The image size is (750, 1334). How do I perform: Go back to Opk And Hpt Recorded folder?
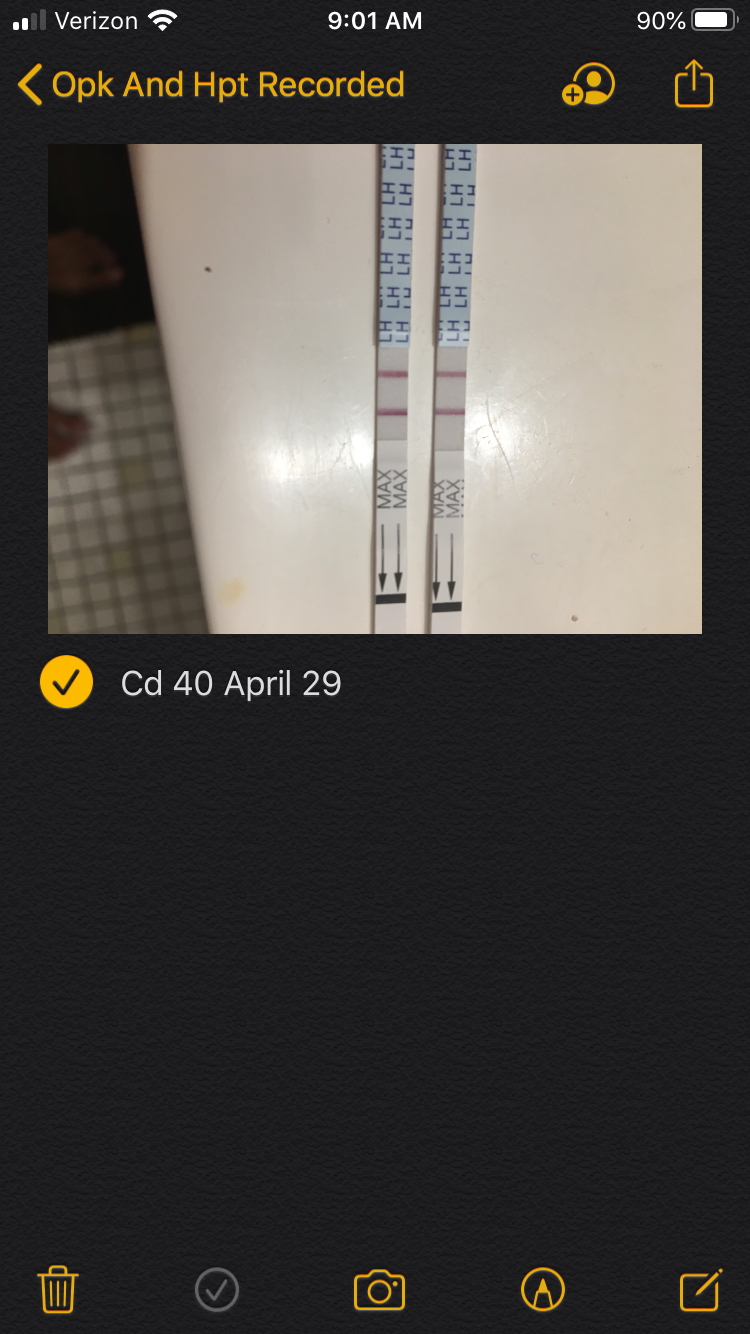point(210,86)
